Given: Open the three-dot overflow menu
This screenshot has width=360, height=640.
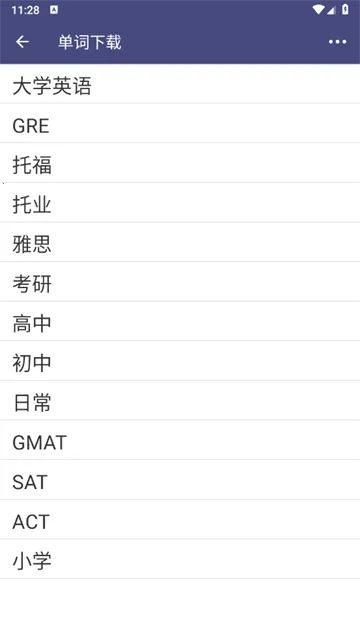Looking at the screenshot, I should point(338,42).
